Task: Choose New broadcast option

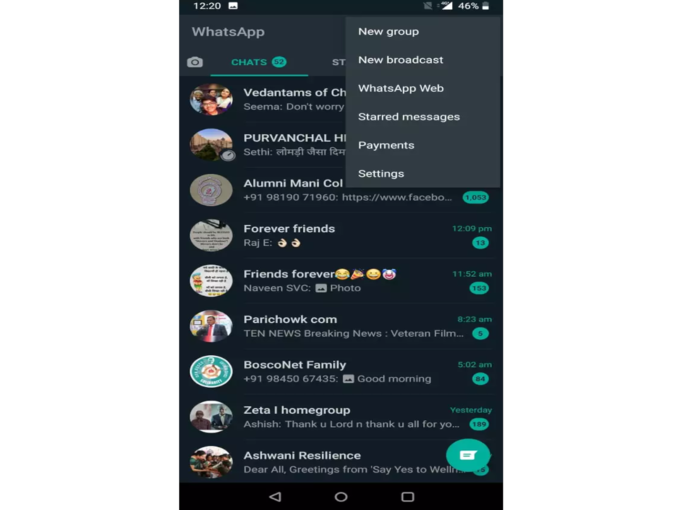Action: 400,60
